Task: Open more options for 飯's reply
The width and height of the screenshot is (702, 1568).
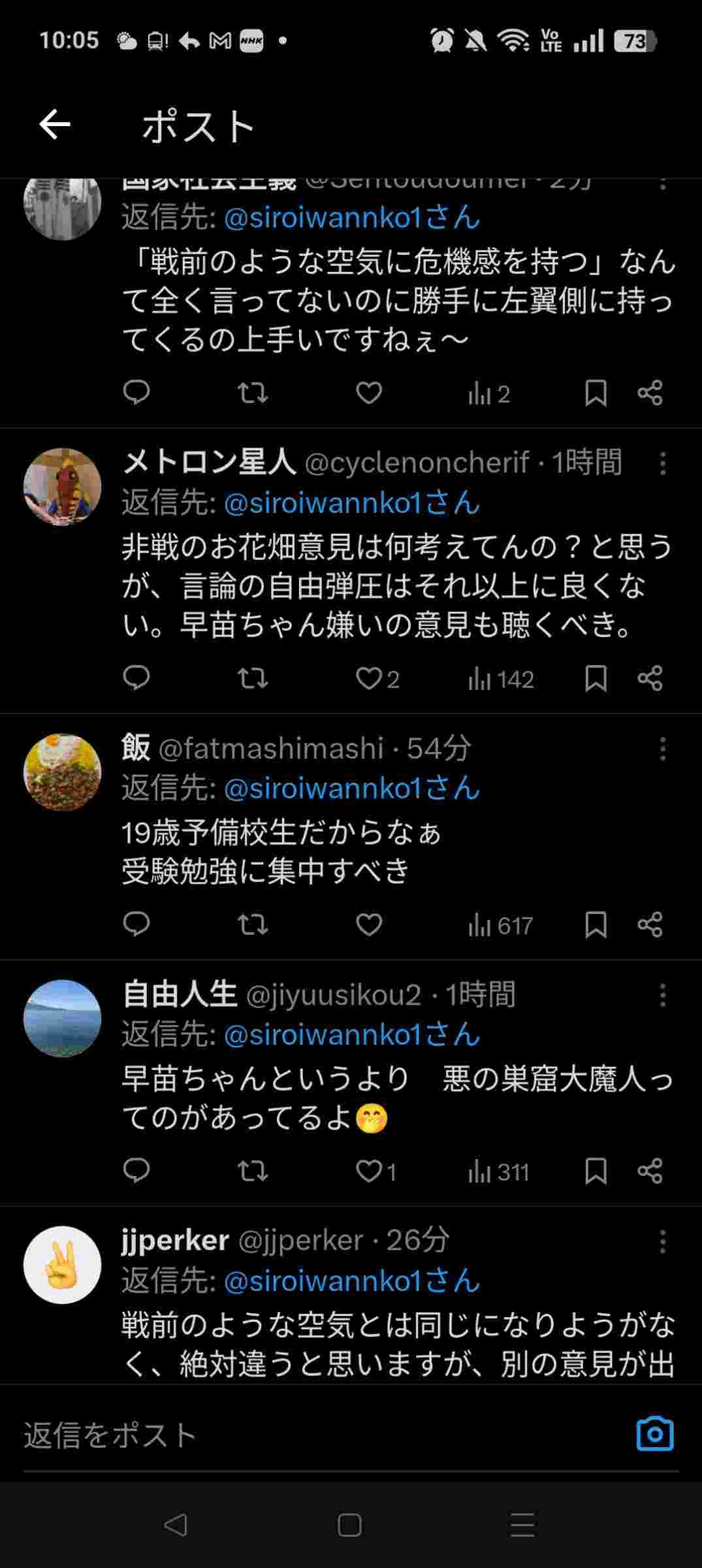Action: point(662,749)
